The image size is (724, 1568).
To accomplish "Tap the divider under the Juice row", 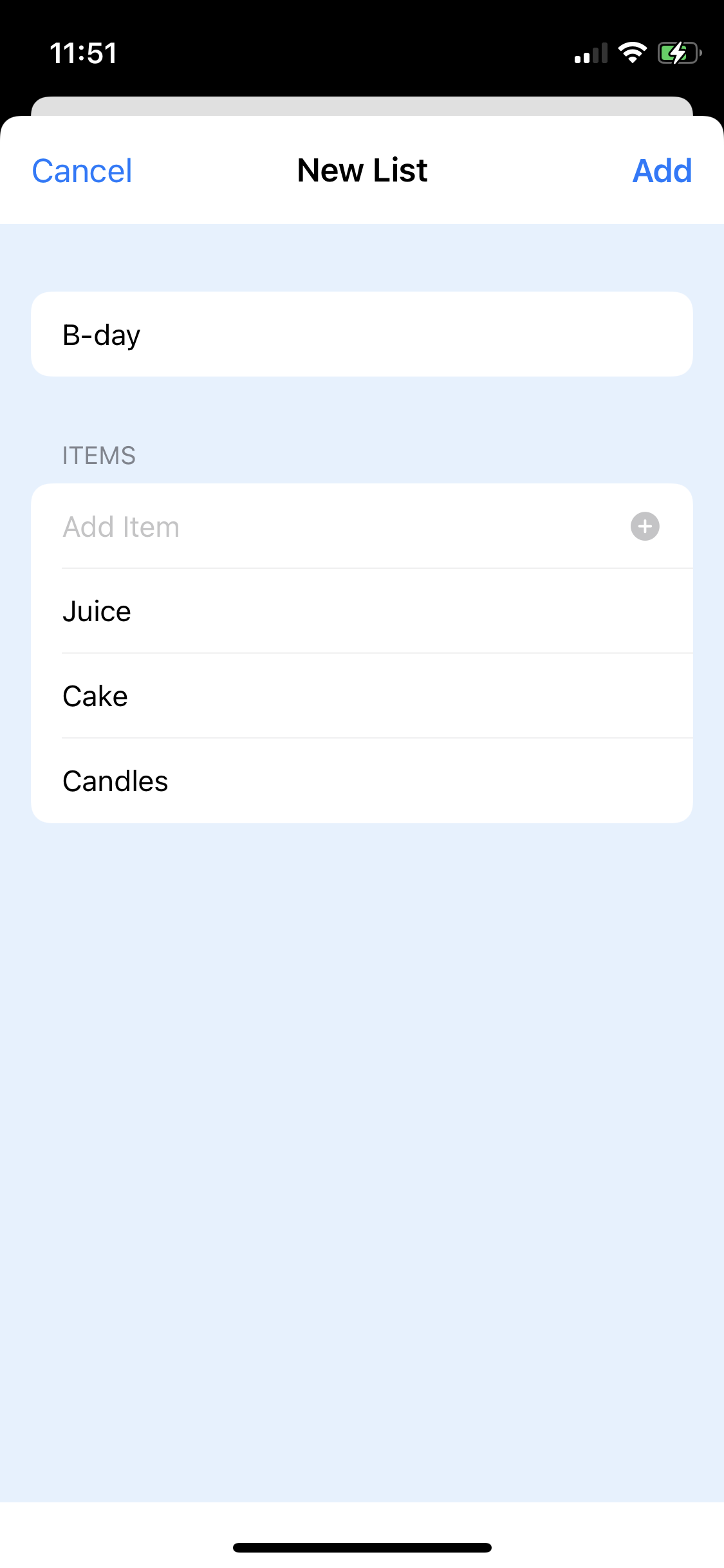I will (x=376, y=653).
